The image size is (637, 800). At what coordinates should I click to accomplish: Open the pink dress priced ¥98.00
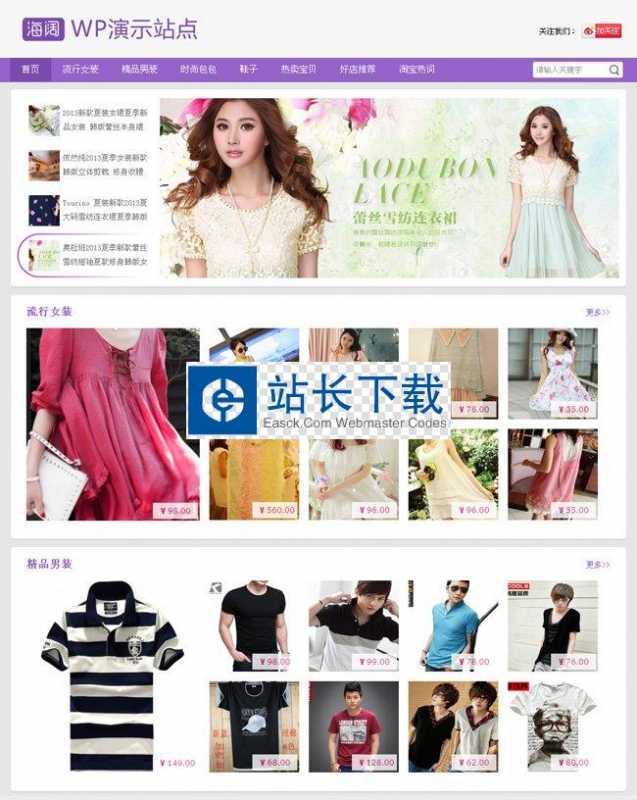coord(112,423)
